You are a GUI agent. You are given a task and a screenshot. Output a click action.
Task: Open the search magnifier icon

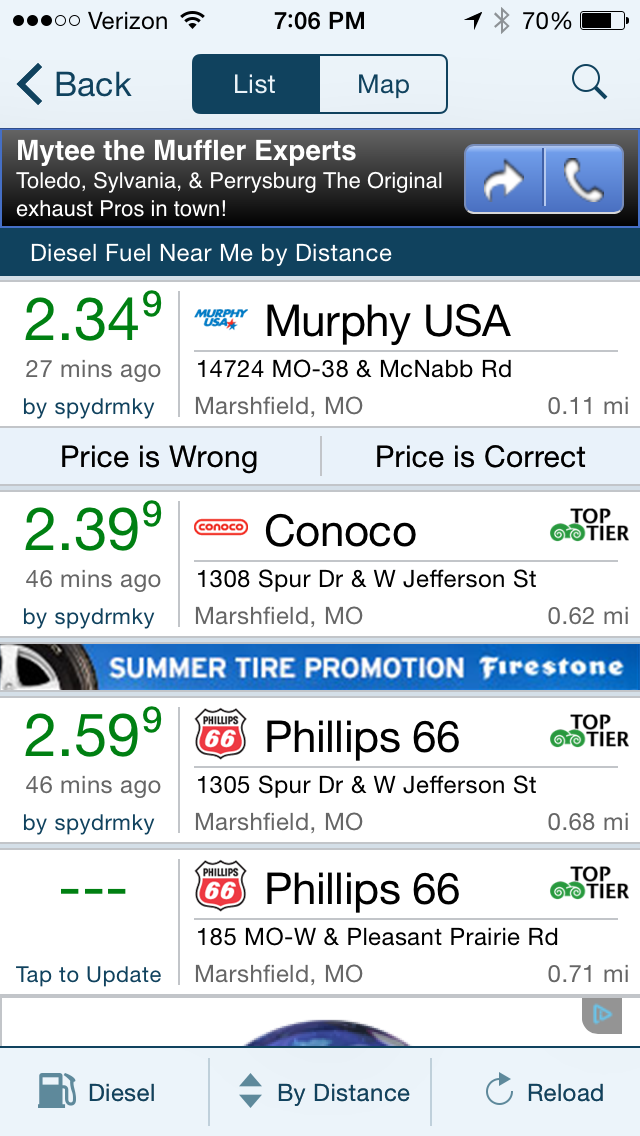click(590, 83)
